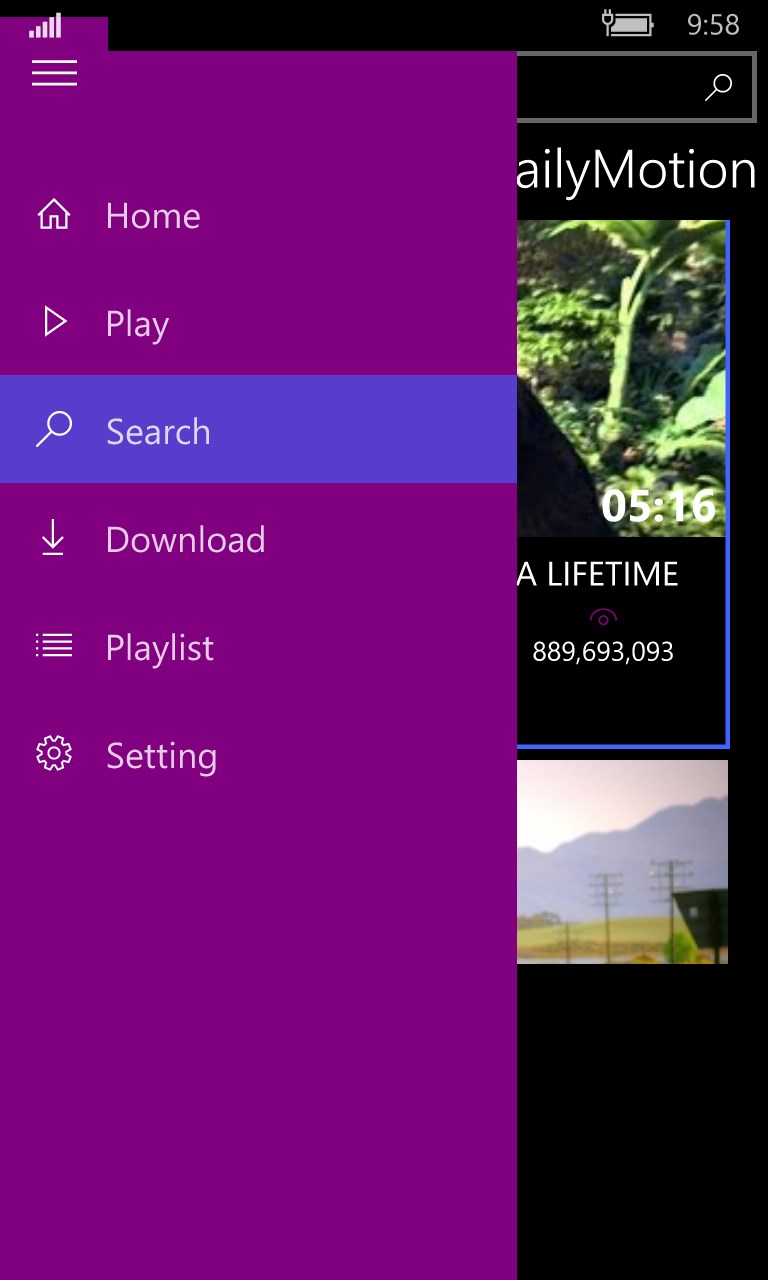
Task: Tap the magnifier icon in search box
Action: (718, 88)
